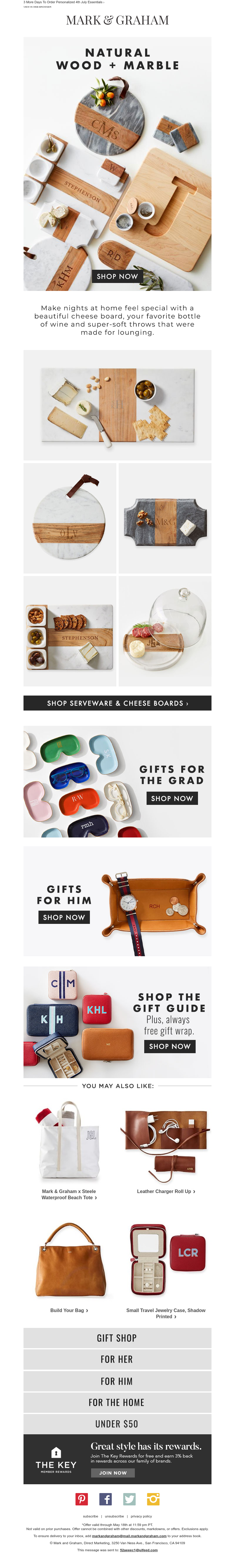Screen dimensions: 235x1568
Task: Select the Under $50 category
Action: click(x=117, y=1424)
